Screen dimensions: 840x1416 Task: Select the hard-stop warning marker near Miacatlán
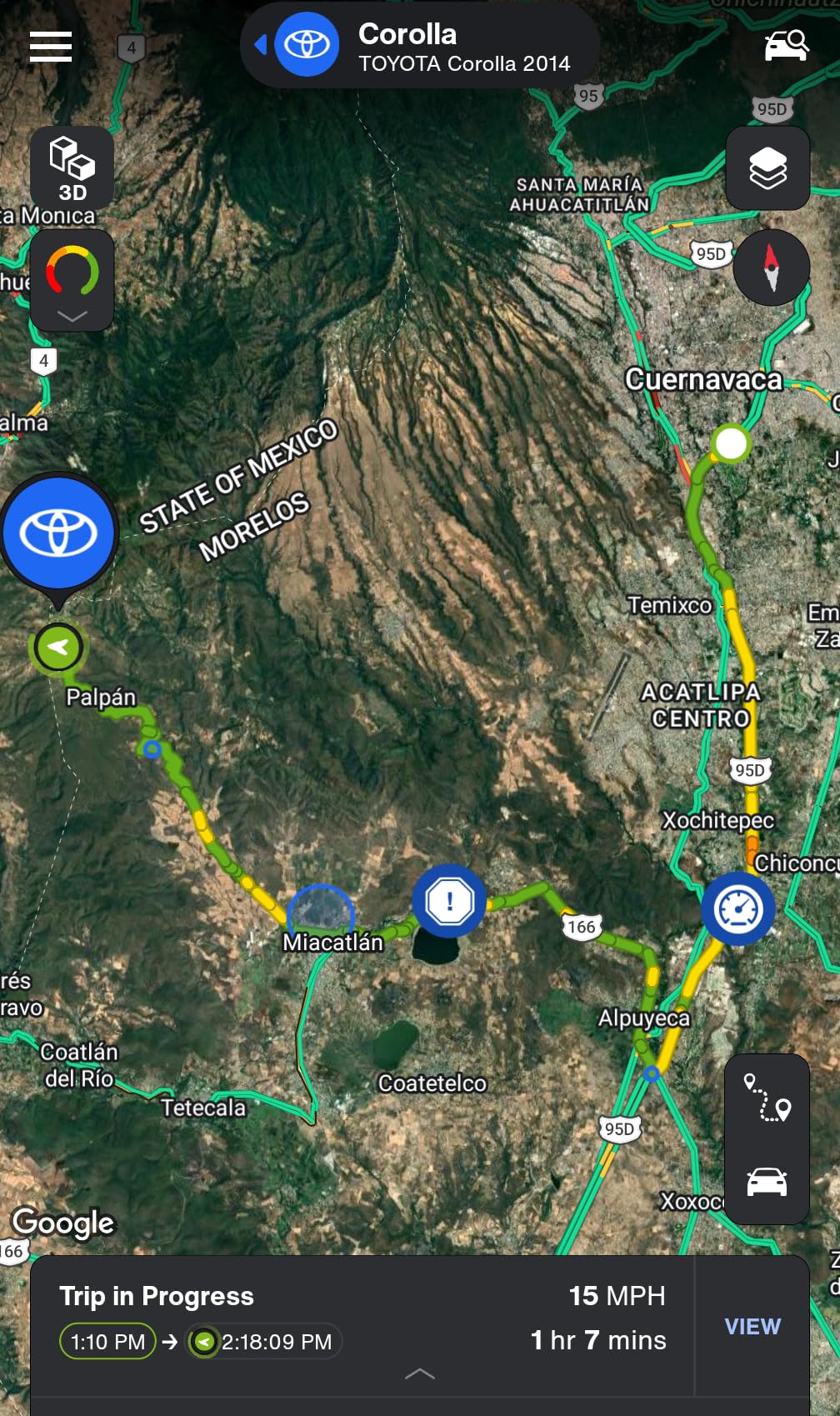point(449,898)
